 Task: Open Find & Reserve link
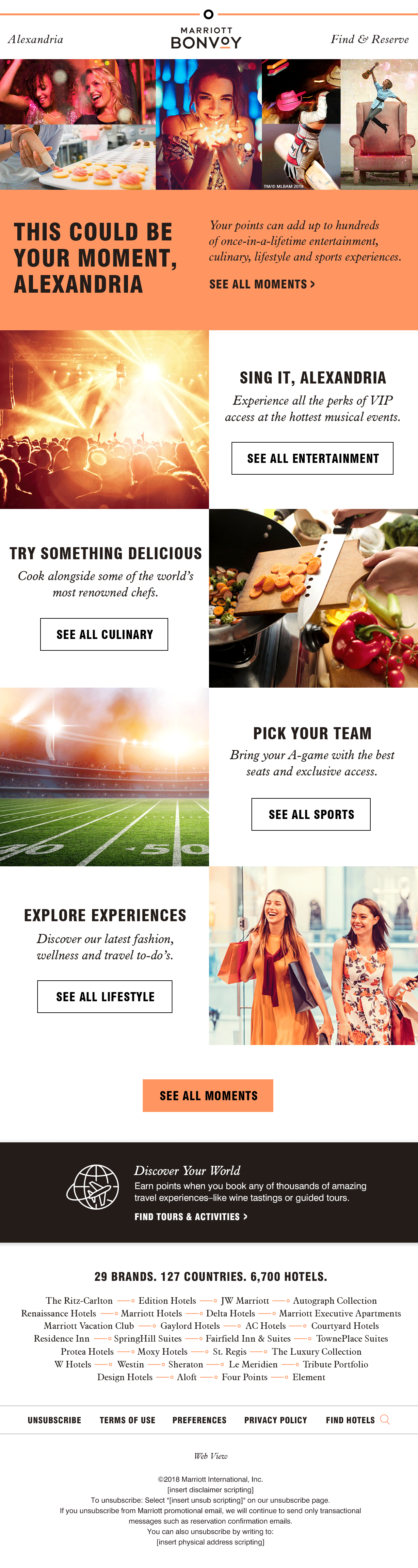coord(369,40)
